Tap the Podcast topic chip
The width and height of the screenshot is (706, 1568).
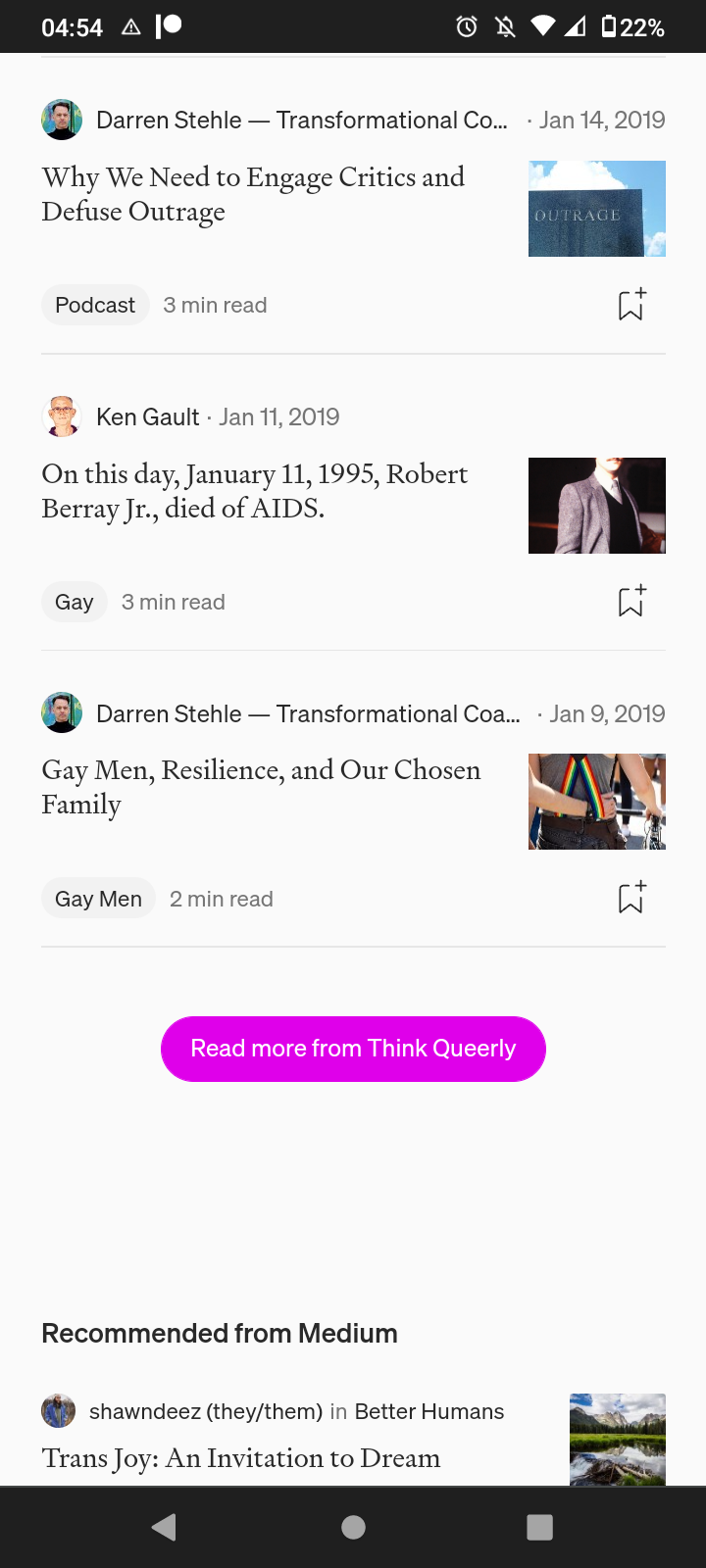(x=95, y=305)
